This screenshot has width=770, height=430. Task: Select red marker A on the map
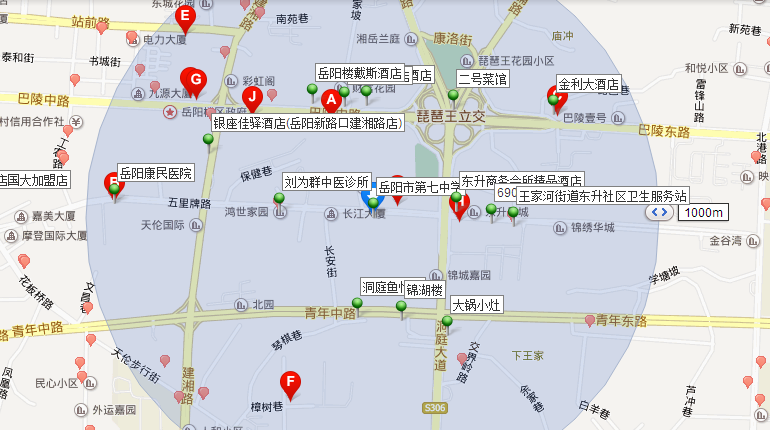click(x=332, y=99)
